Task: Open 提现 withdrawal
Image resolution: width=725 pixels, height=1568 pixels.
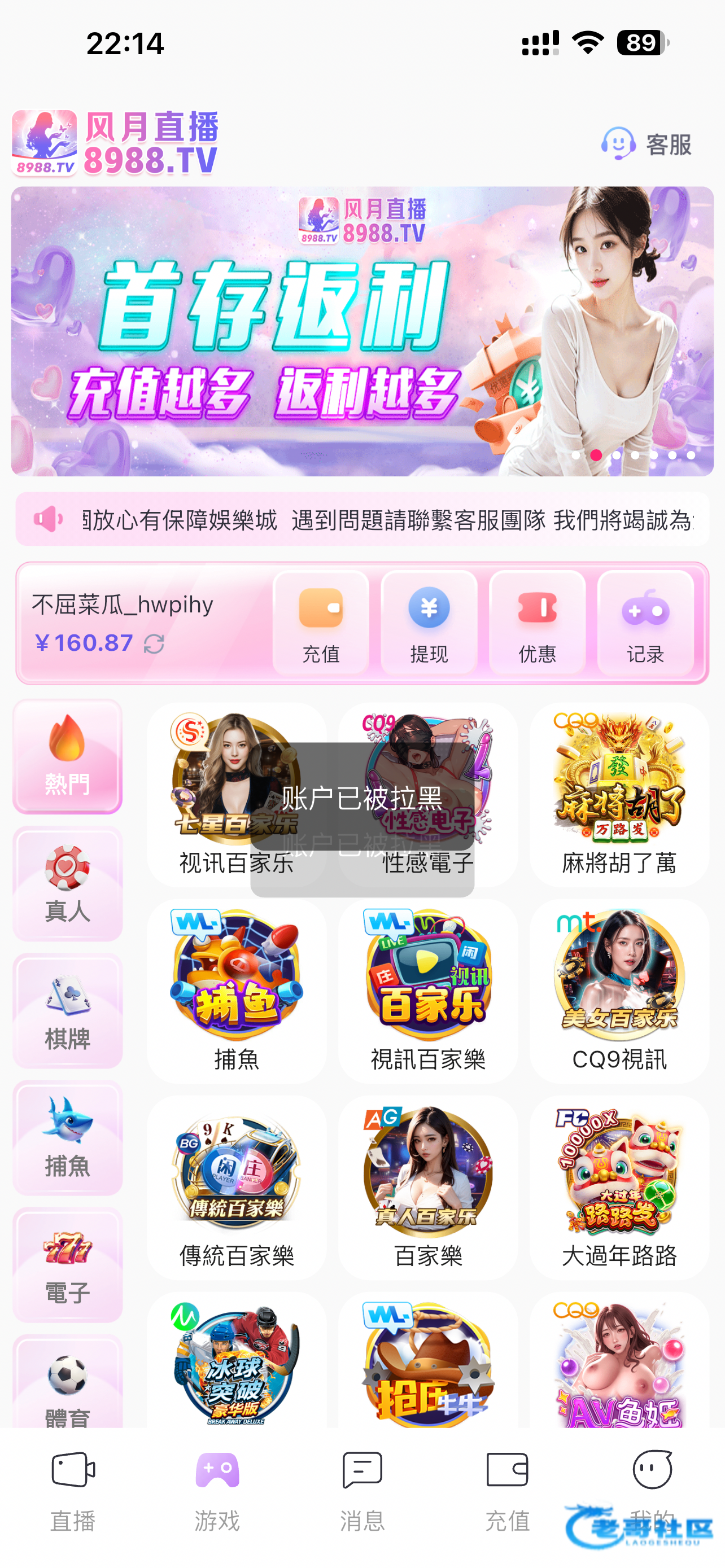Action: click(429, 623)
